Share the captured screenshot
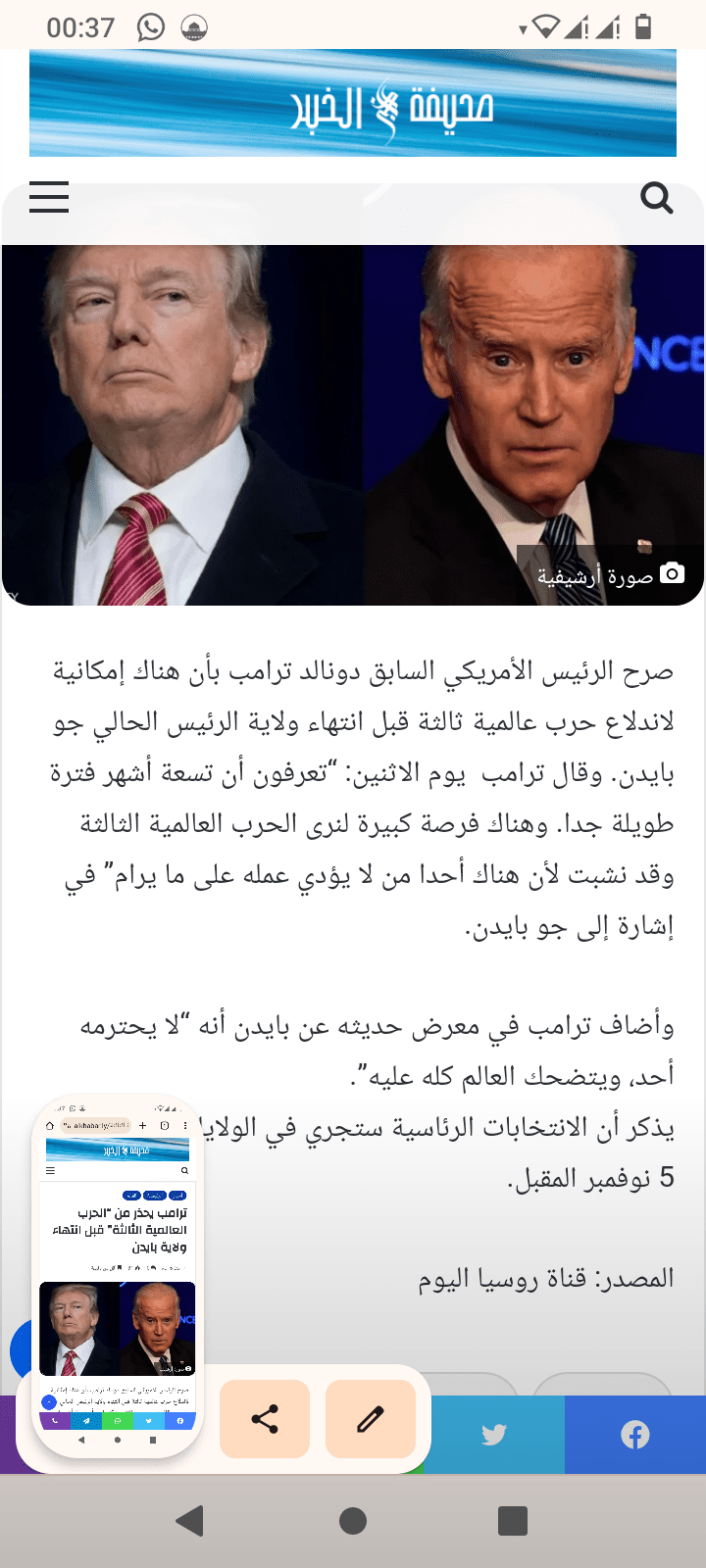This screenshot has width=706, height=1568. [x=265, y=1418]
